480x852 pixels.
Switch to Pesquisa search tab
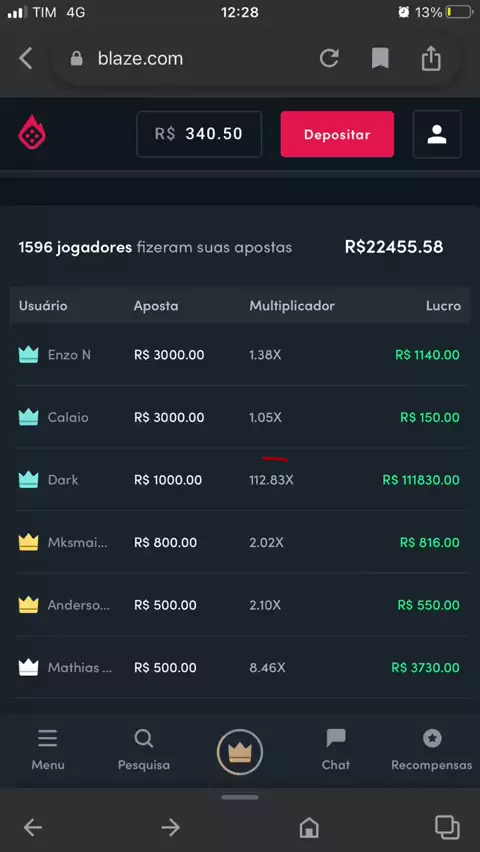click(144, 750)
